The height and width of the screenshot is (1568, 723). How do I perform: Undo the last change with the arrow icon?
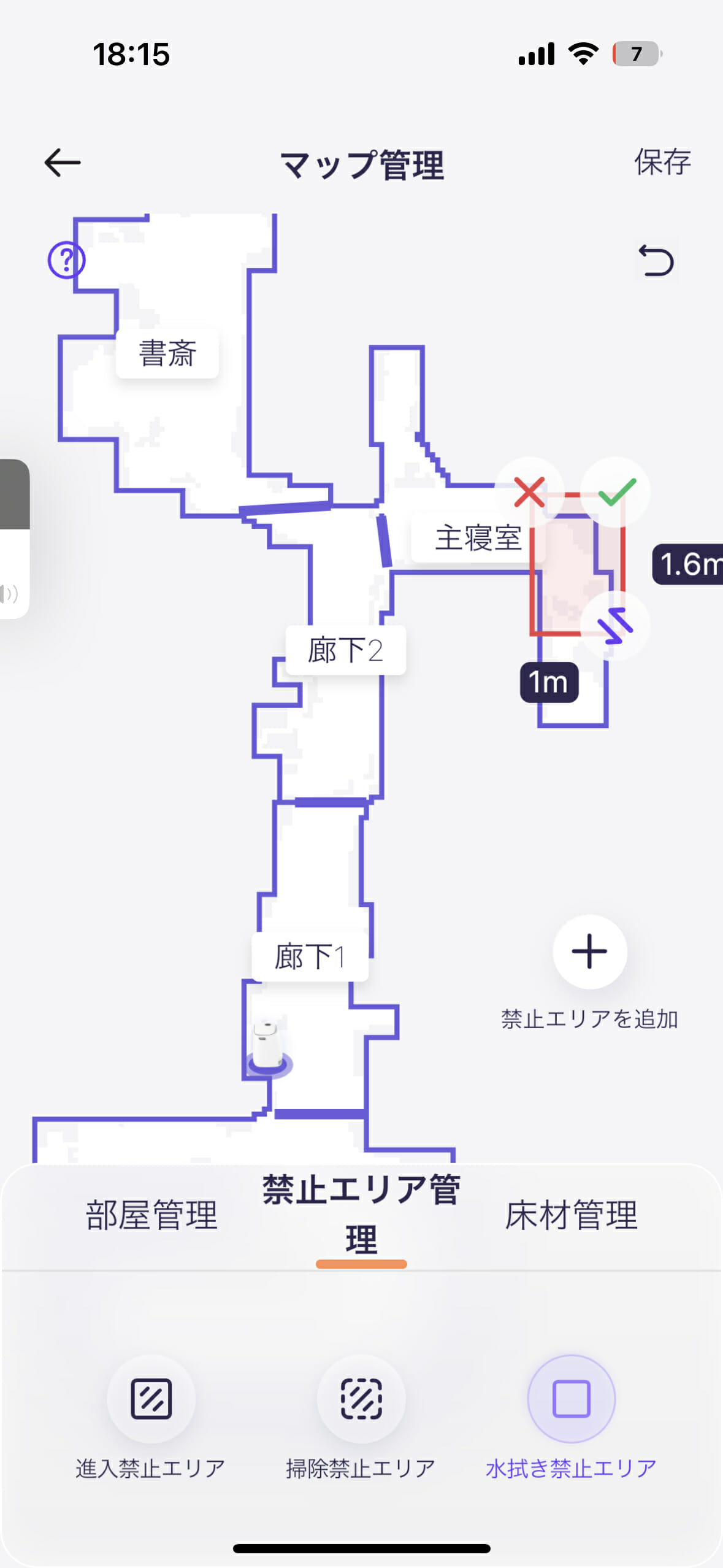click(656, 261)
